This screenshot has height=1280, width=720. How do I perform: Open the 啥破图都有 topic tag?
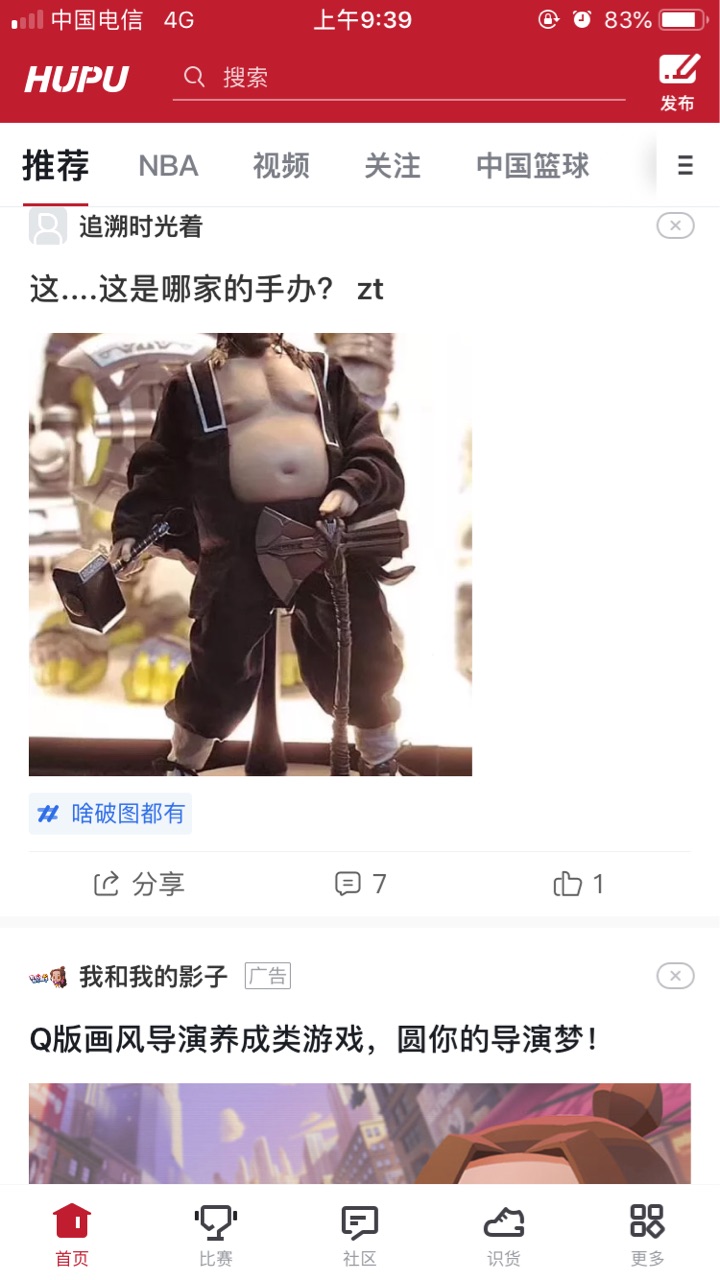110,814
